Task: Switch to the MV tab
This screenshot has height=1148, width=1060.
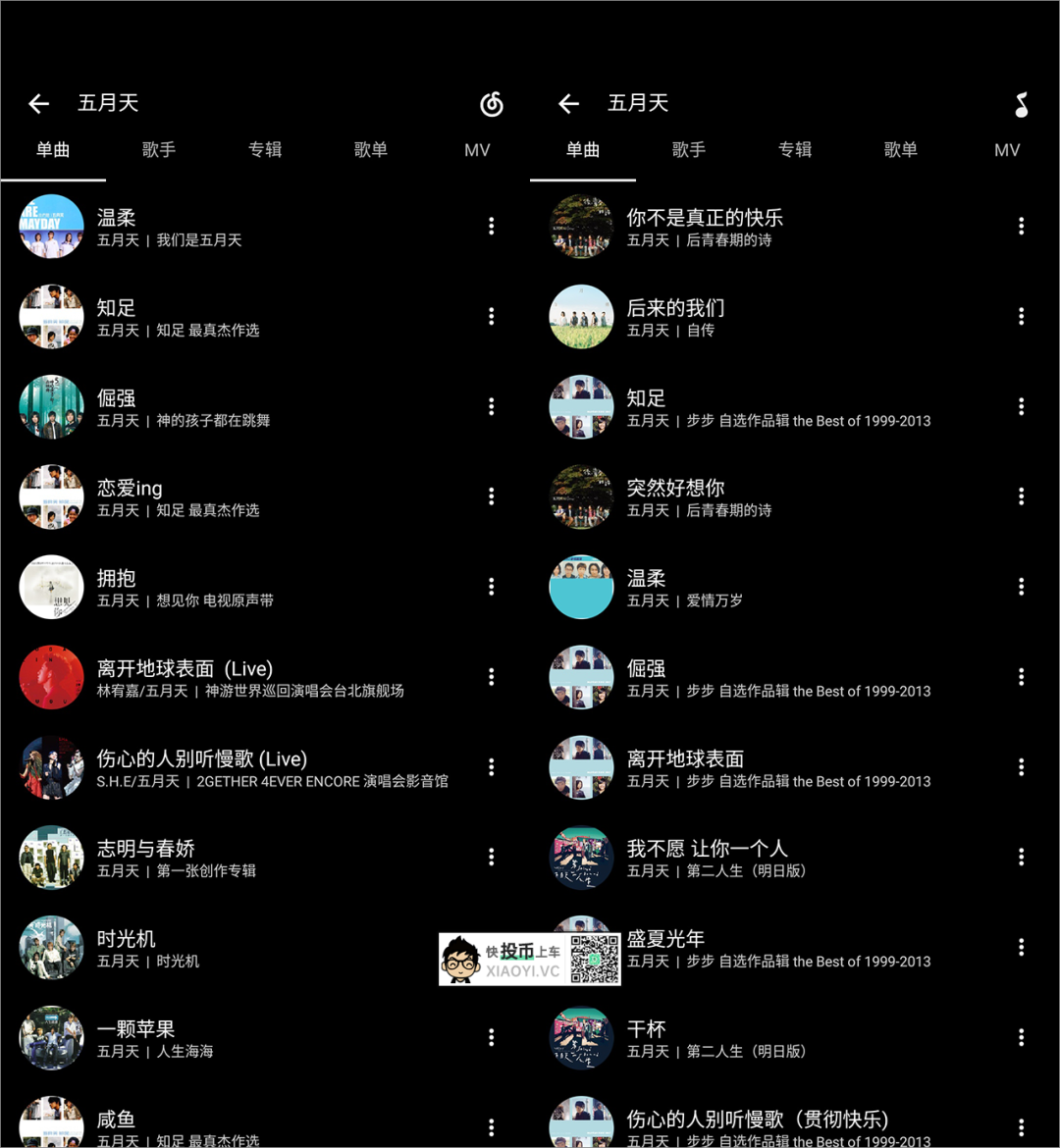Action: point(477,149)
